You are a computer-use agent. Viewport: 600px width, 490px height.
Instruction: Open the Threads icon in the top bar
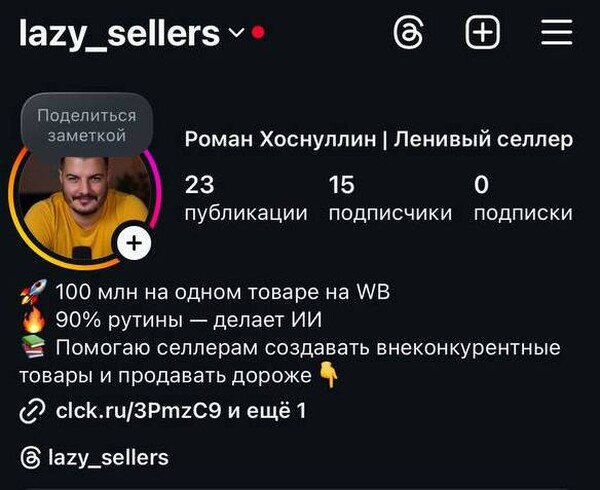(408, 33)
